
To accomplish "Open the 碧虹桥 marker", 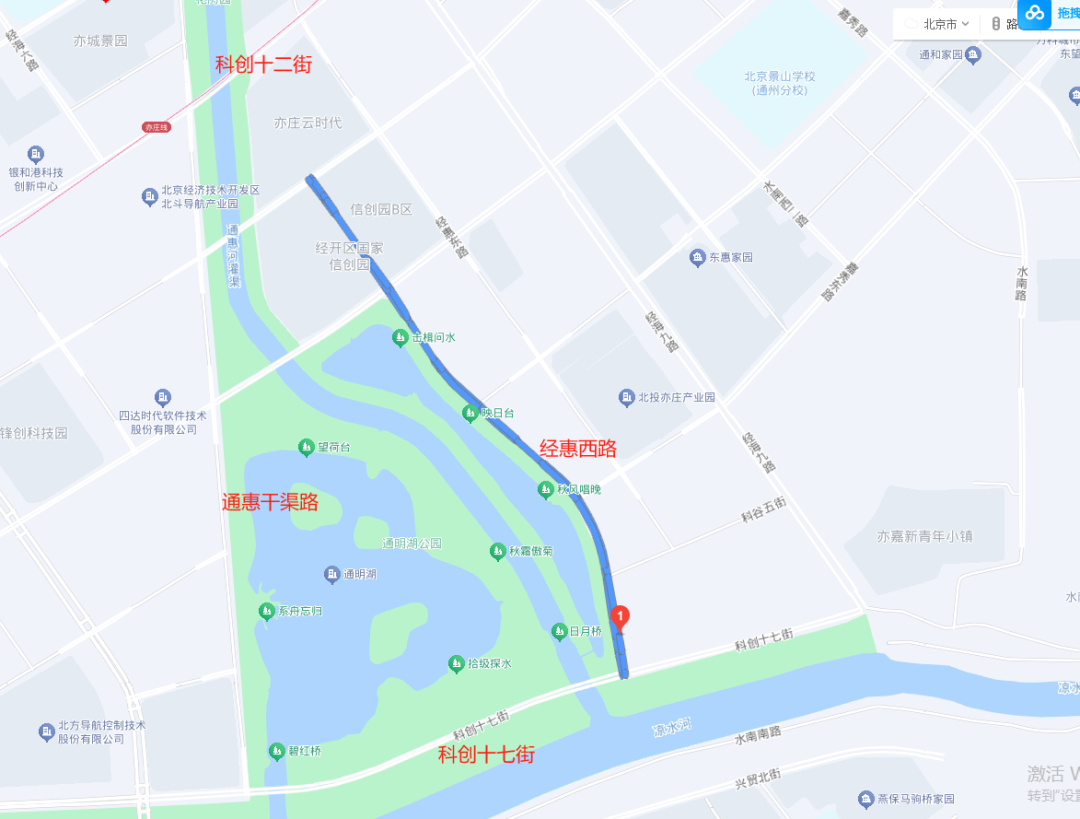I will point(277,751).
